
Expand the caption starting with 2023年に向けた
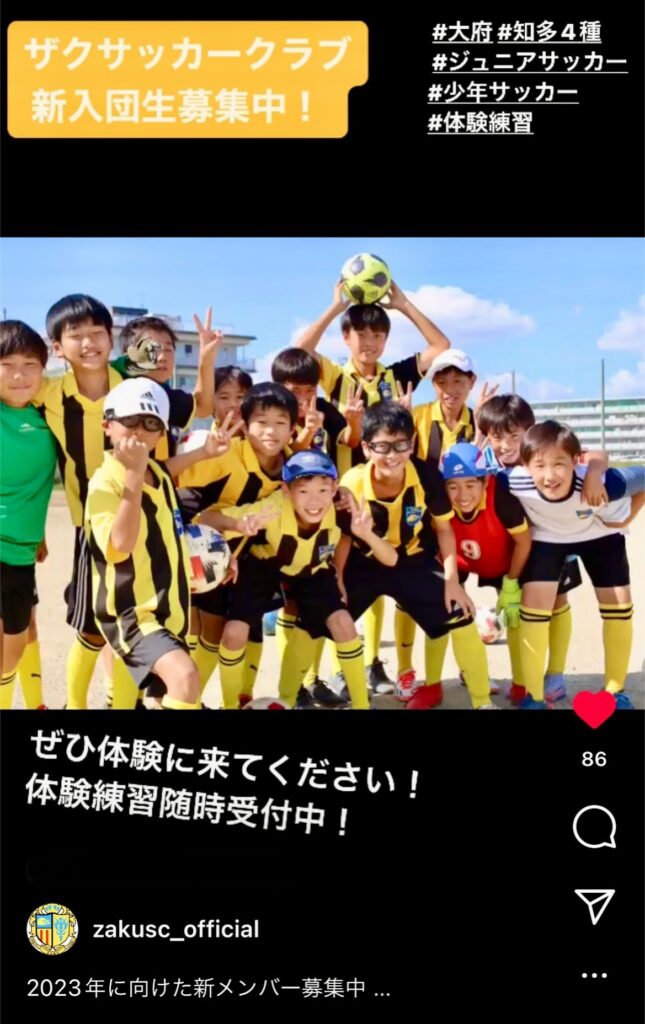pos(208,989)
